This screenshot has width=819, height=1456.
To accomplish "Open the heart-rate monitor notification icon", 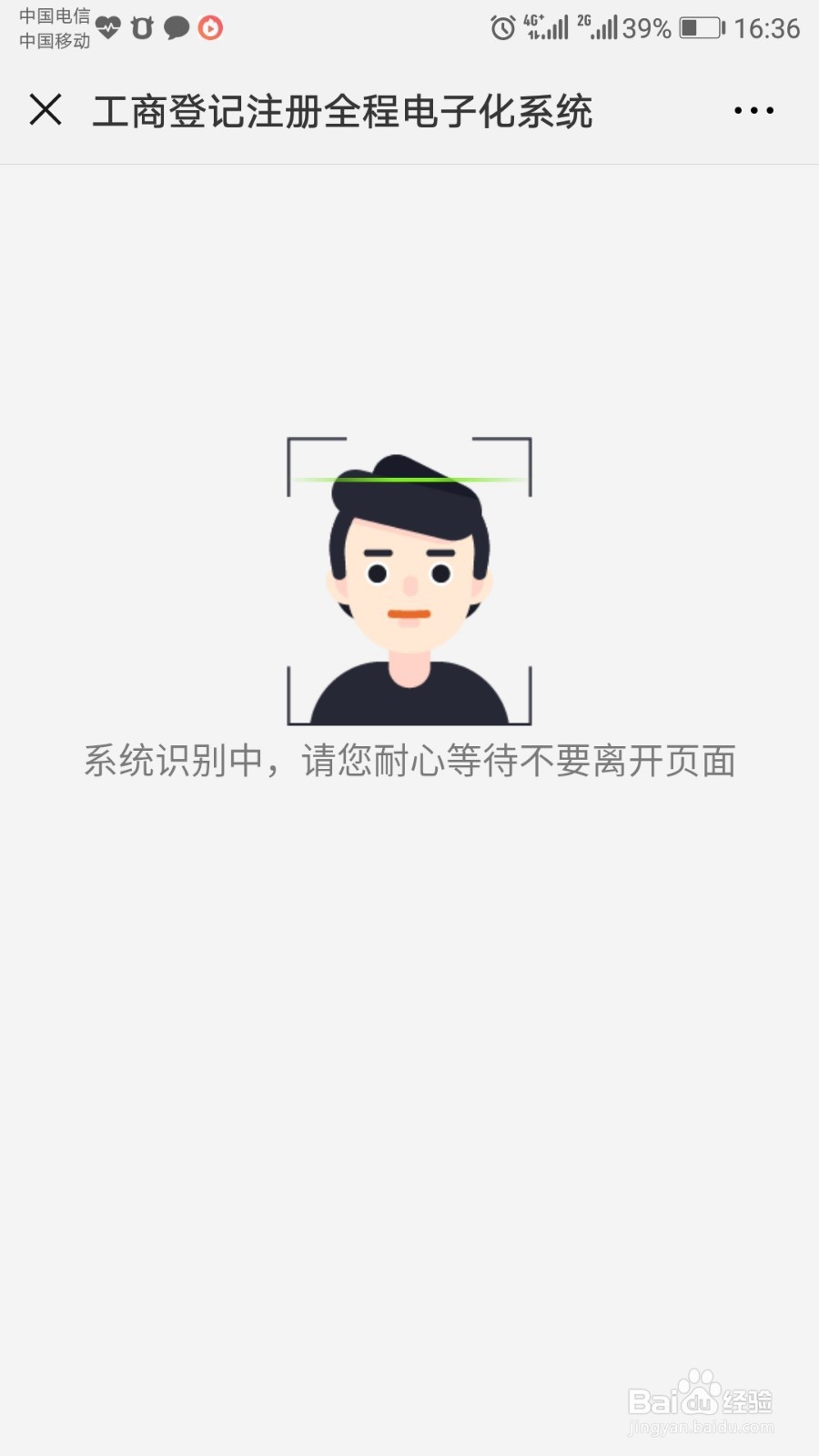I will pos(109,28).
